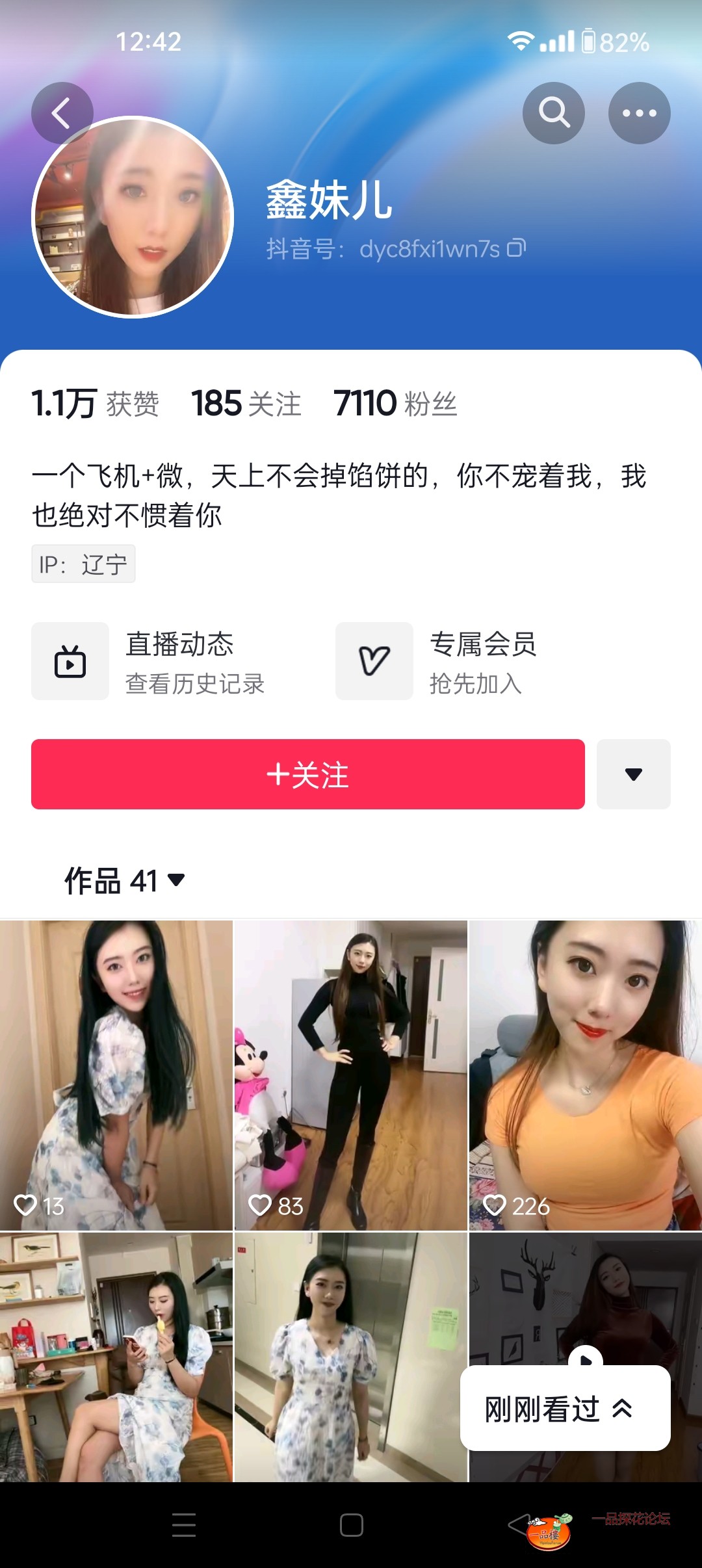This screenshot has height=1568, width=702.
Task: Play the video with 83 likes
Action: click(x=350, y=1075)
